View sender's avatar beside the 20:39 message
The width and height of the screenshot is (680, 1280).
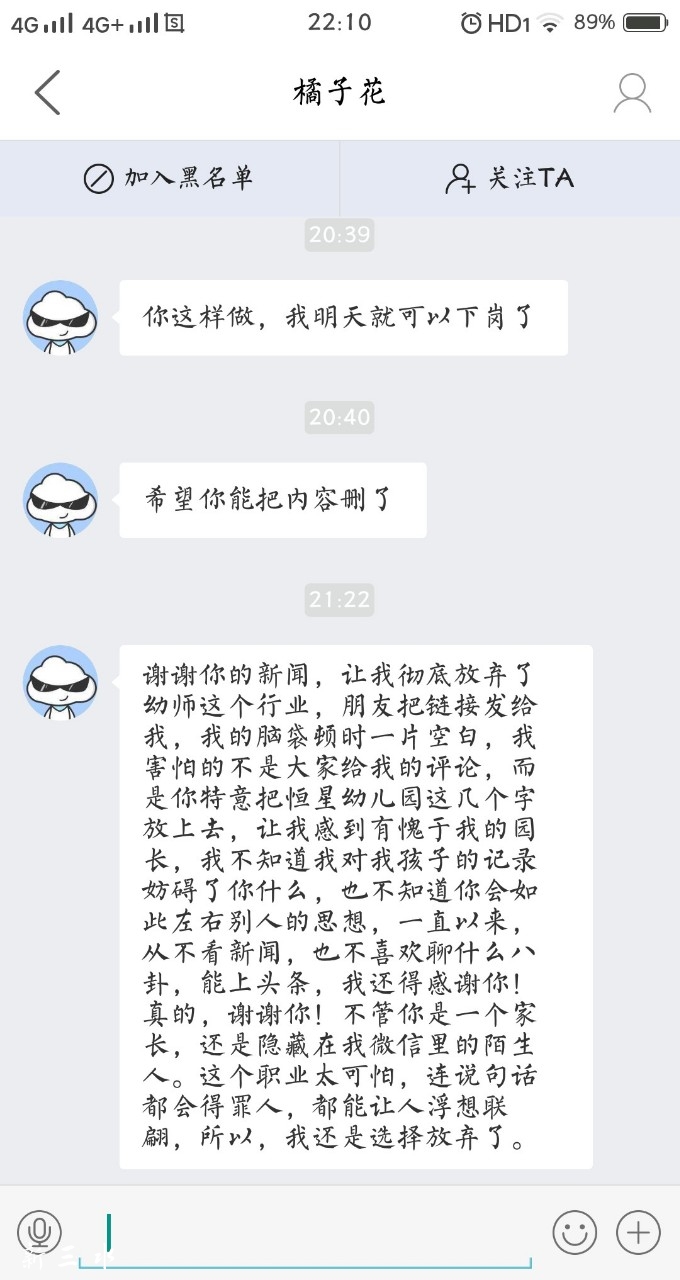click(x=61, y=317)
